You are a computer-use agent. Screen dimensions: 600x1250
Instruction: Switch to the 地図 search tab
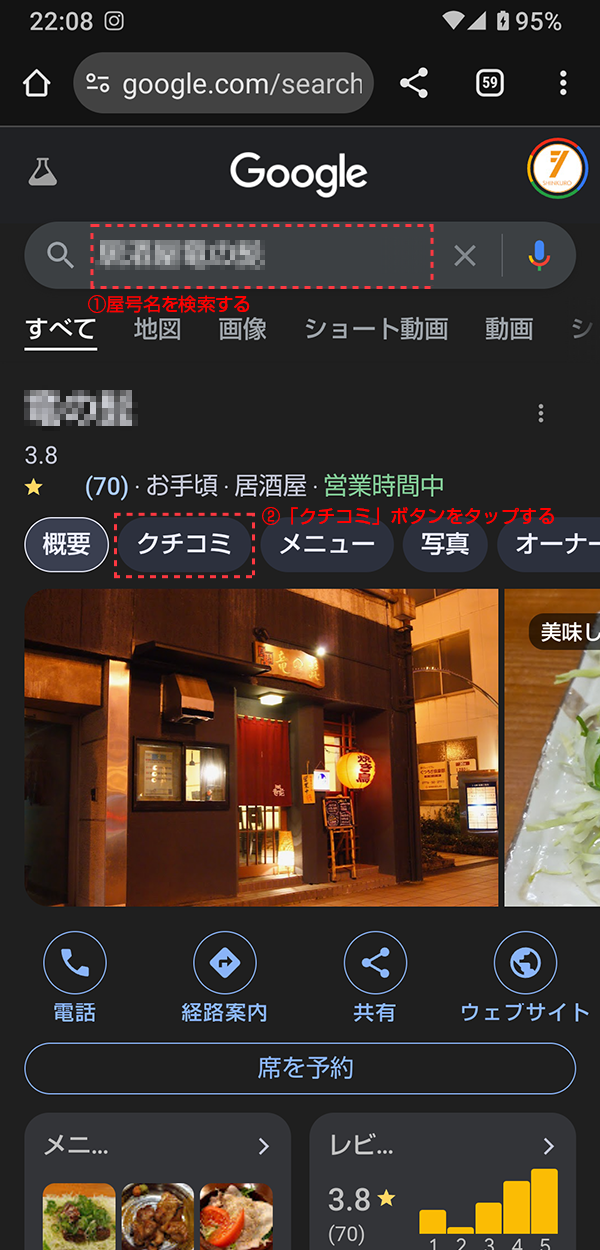click(x=157, y=328)
